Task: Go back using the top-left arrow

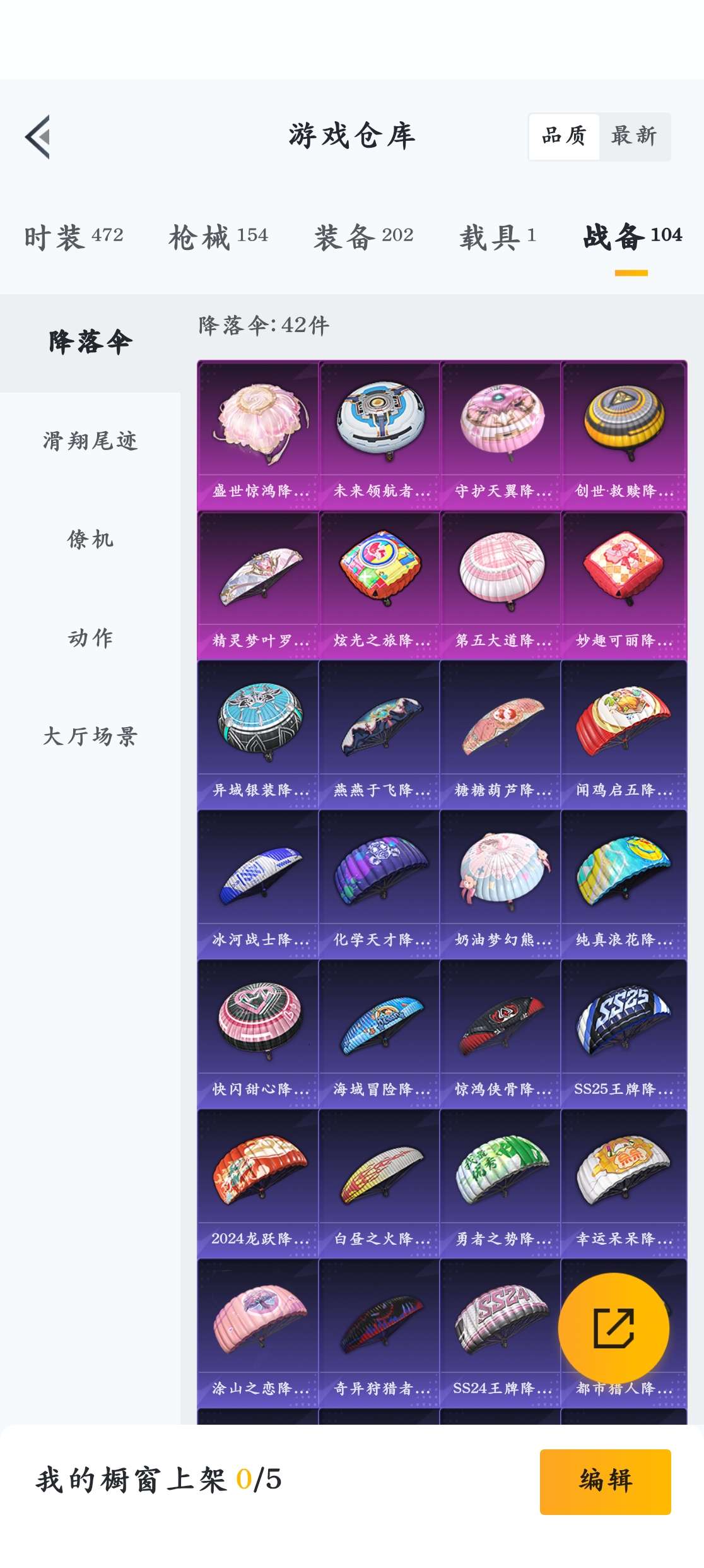Action: (38, 136)
